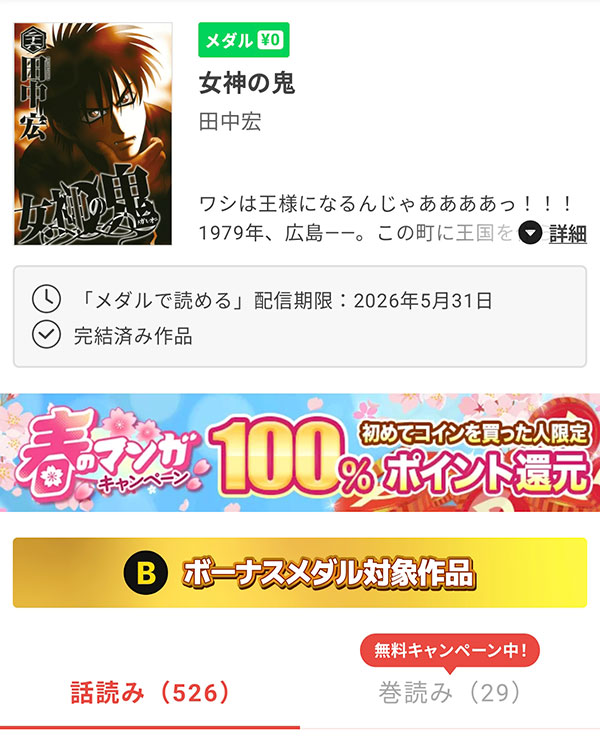Screen dimensions: 600x750
Task: Open the ボーナスメダル対象作品 banner
Action: click(x=300, y=572)
